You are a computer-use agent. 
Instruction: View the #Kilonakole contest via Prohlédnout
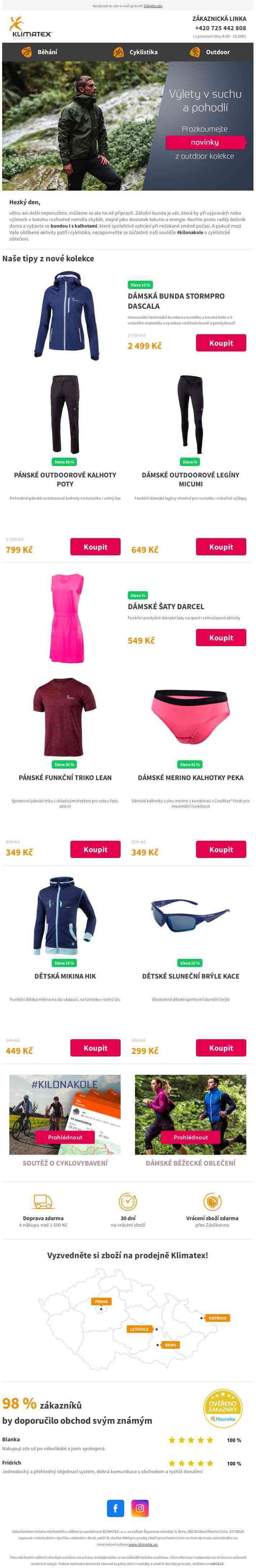65,1137
